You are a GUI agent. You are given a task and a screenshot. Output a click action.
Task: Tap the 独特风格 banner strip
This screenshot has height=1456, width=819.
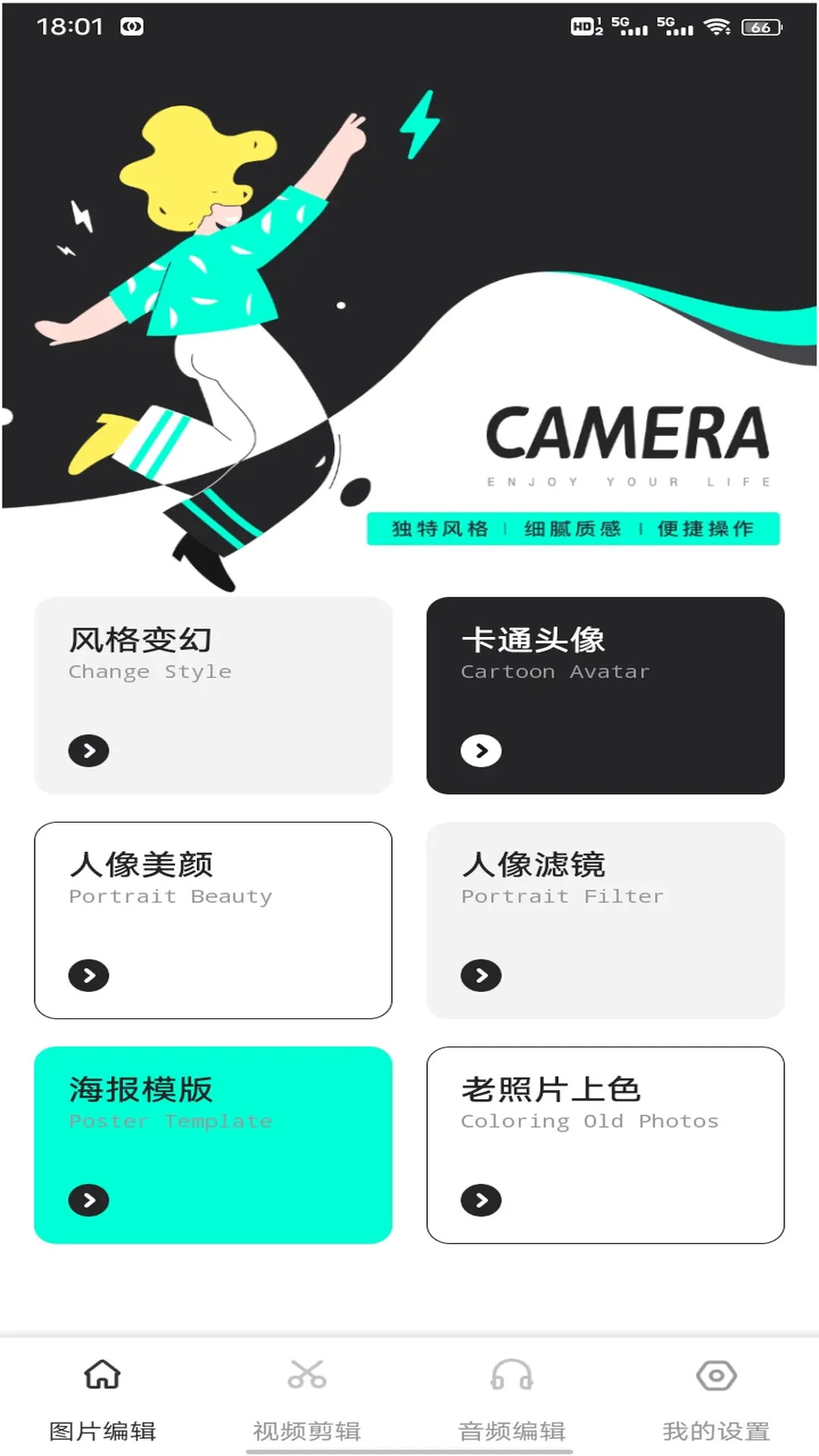point(573,529)
